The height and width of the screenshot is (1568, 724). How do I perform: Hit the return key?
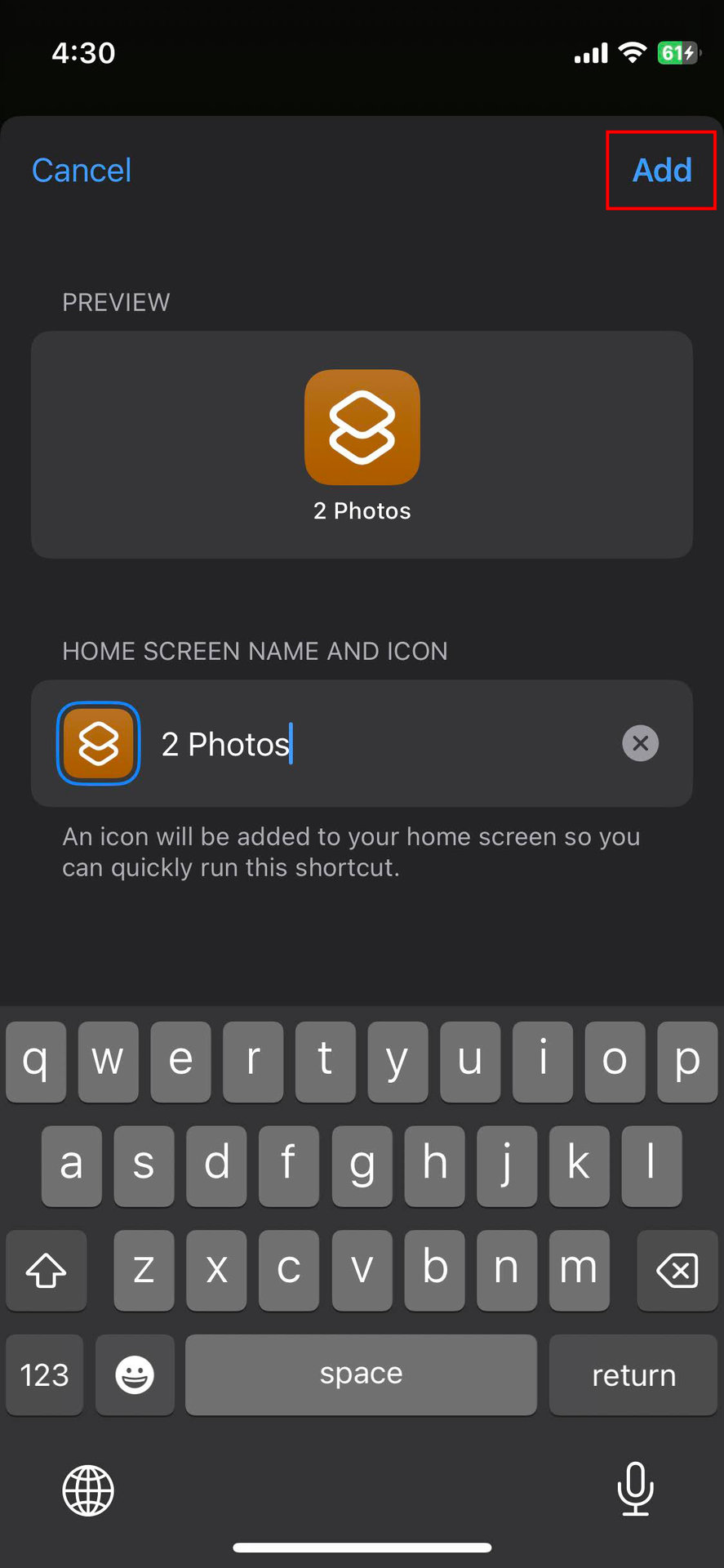click(633, 1375)
